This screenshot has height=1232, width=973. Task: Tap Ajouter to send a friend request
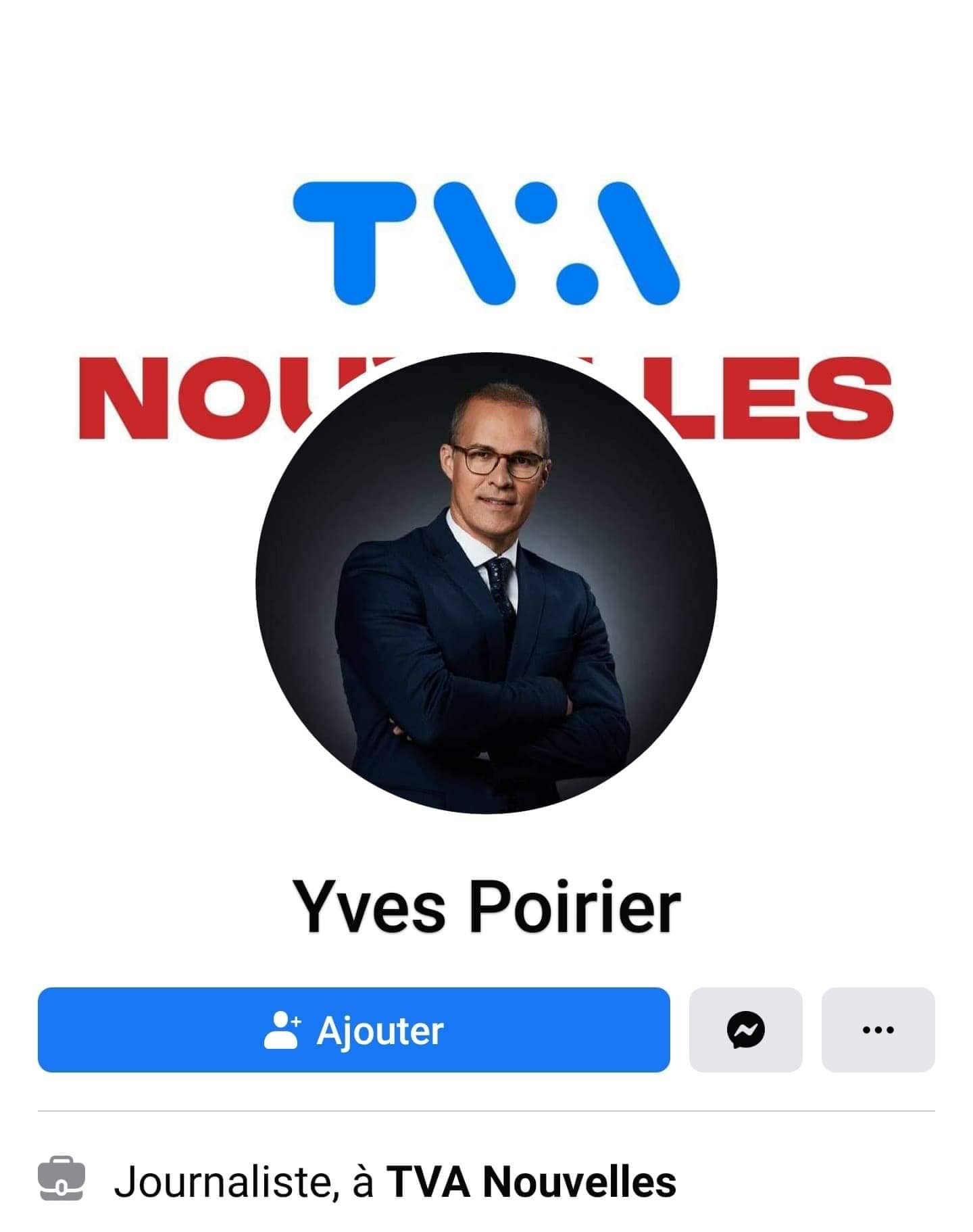point(353,1029)
